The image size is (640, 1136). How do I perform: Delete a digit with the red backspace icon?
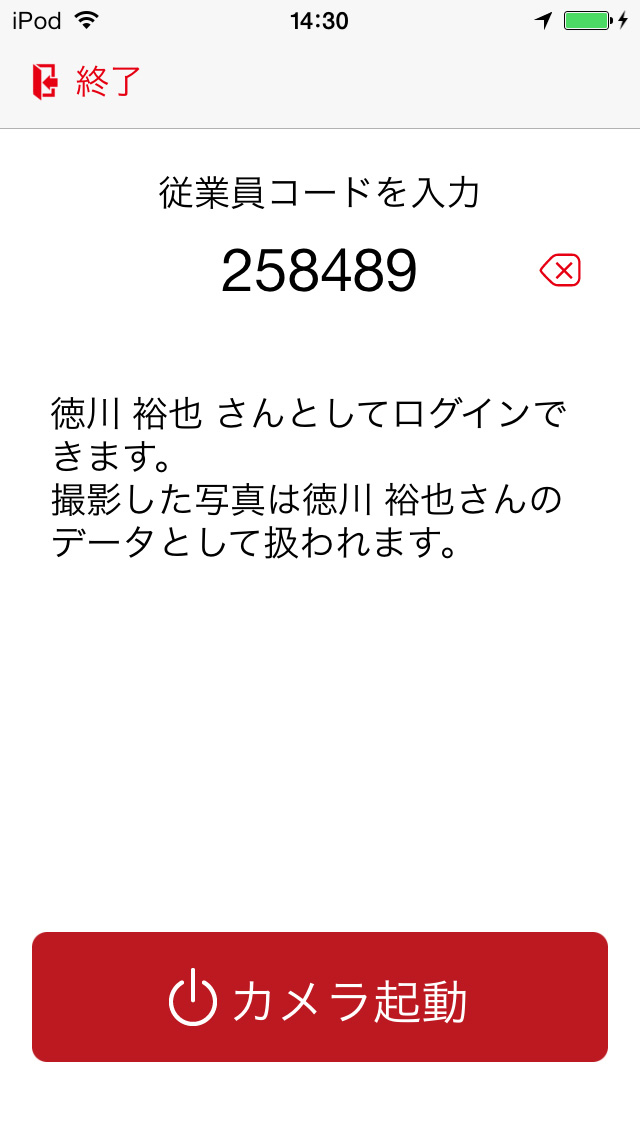tap(560, 271)
